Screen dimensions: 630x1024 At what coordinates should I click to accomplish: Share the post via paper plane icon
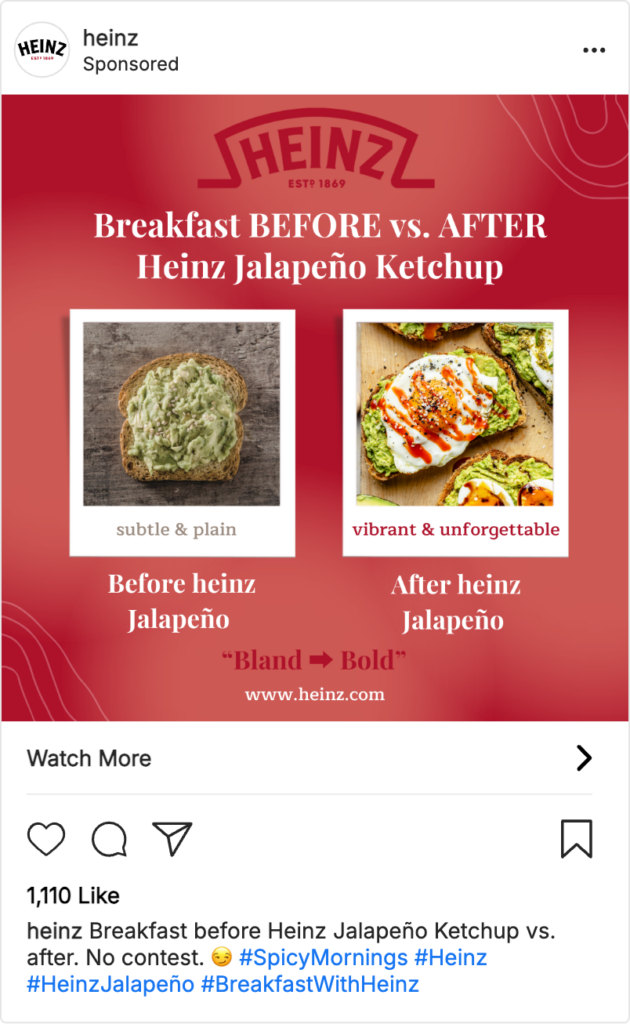(x=172, y=838)
